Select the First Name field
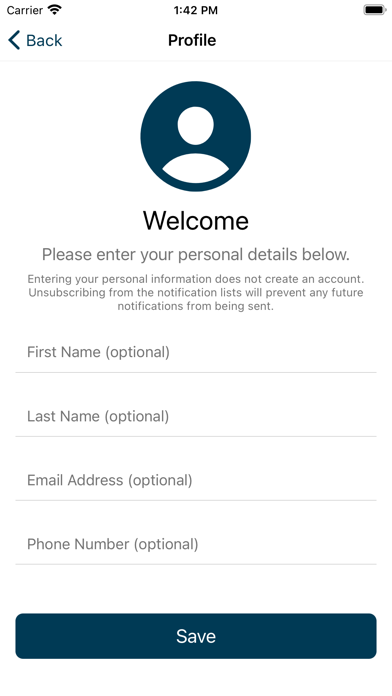Screen dimensions: 392x696 click(196, 352)
